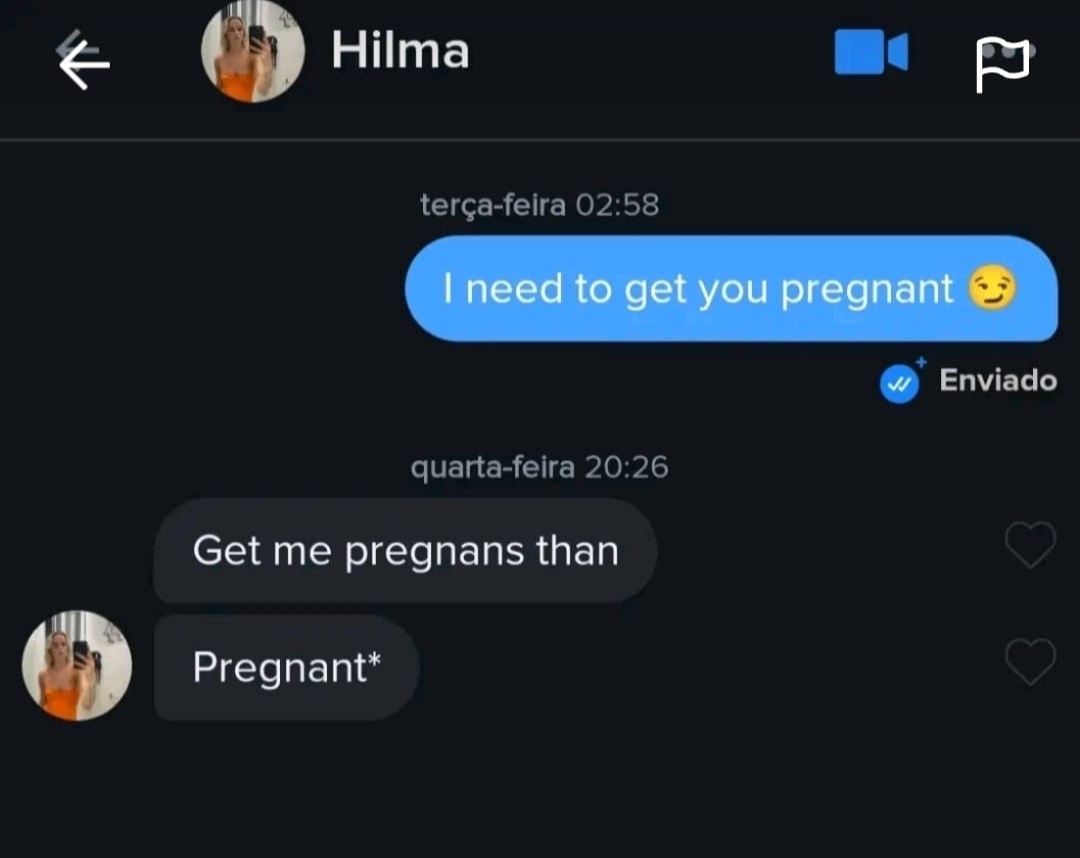Open the report flag icon

pyautogui.click(x=1002, y=64)
